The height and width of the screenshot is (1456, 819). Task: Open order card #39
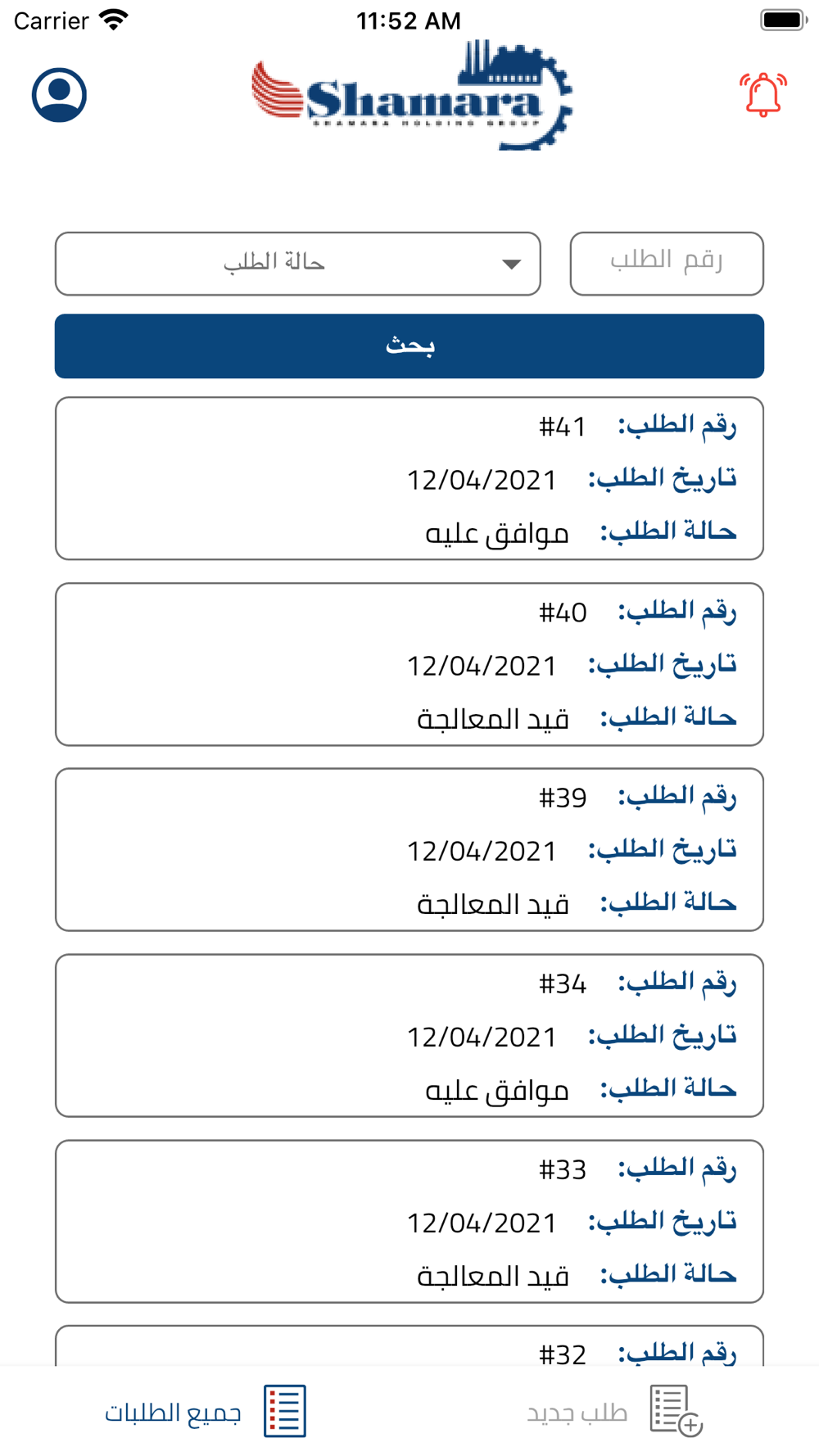click(x=409, y=849)
